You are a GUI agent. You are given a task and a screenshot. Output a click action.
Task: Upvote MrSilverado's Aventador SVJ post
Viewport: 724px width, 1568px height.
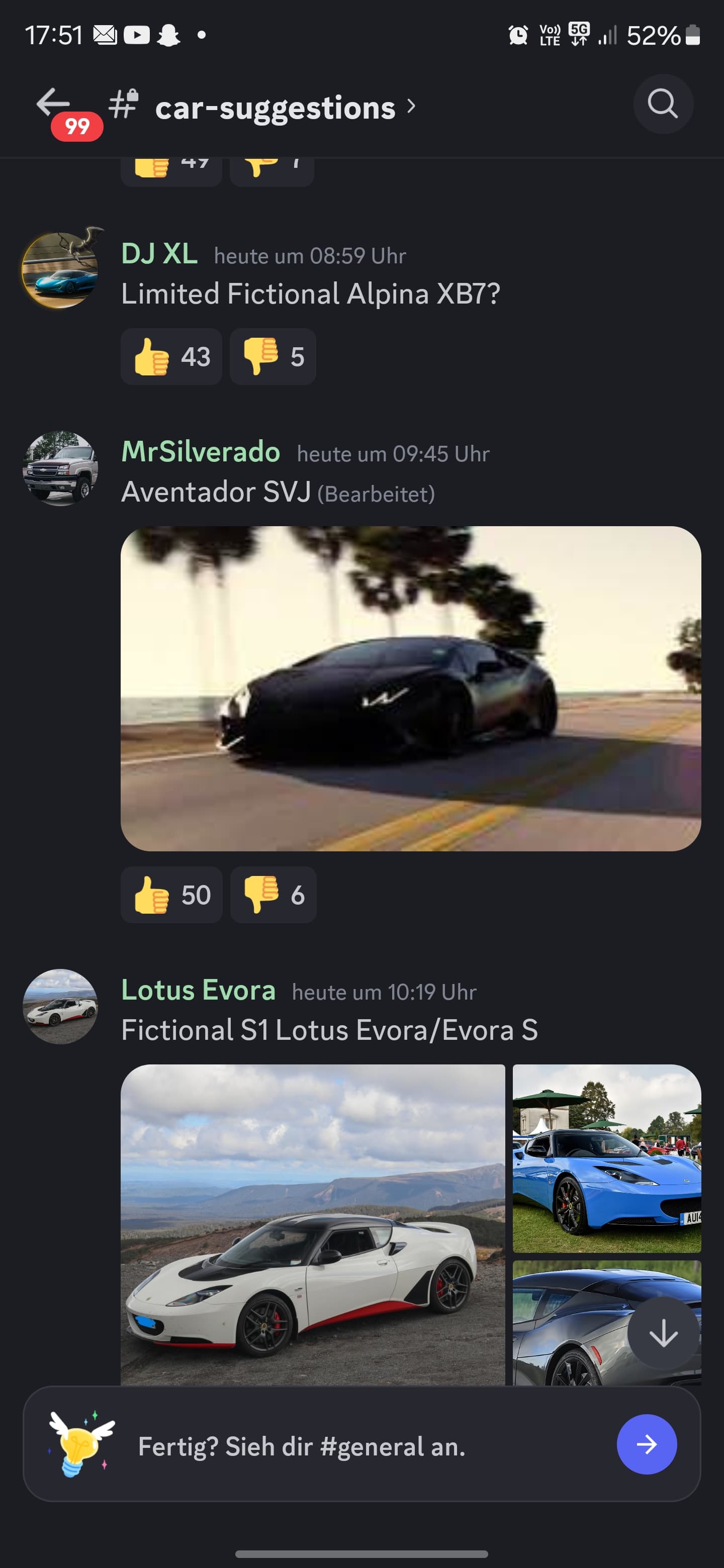tap(172, 895)
